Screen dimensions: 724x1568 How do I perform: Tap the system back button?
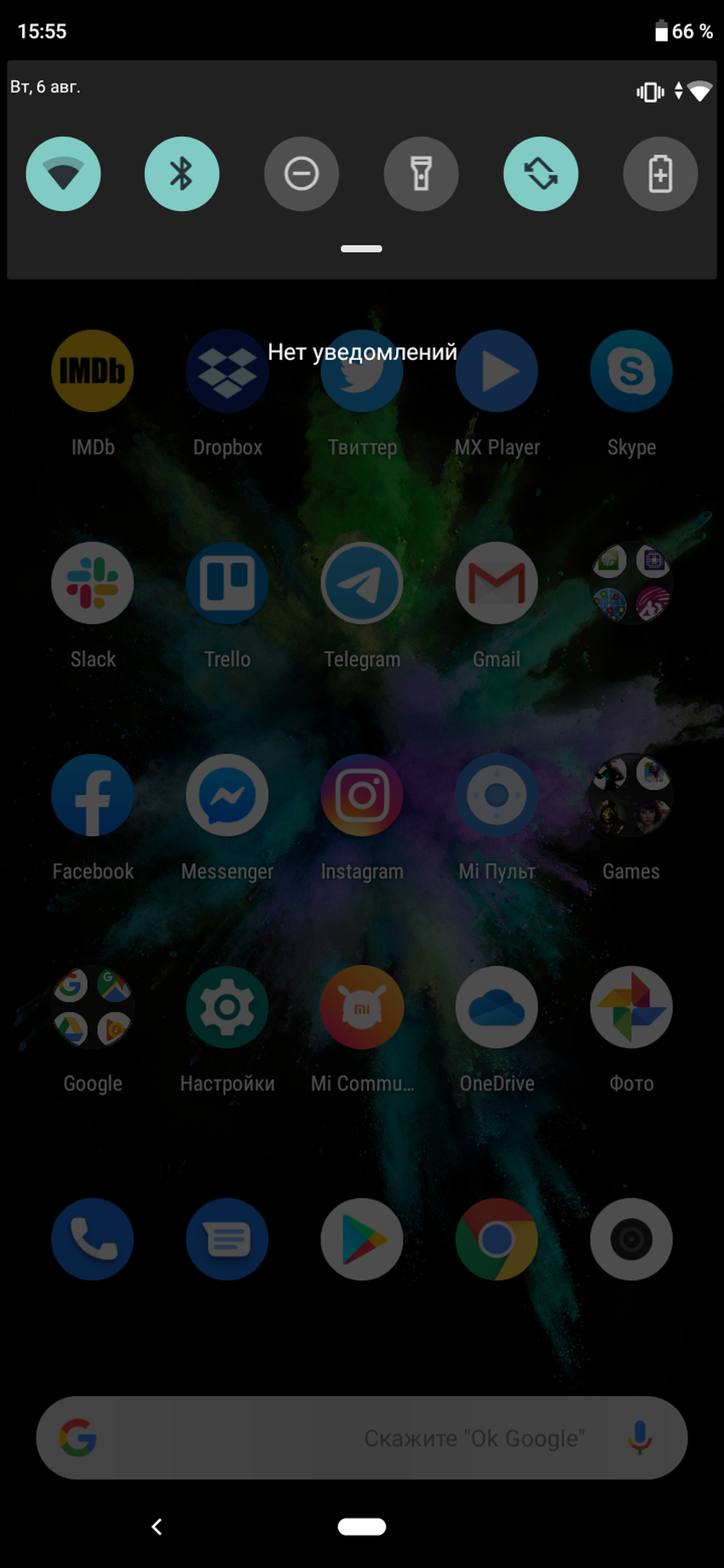pos(157,1526)
